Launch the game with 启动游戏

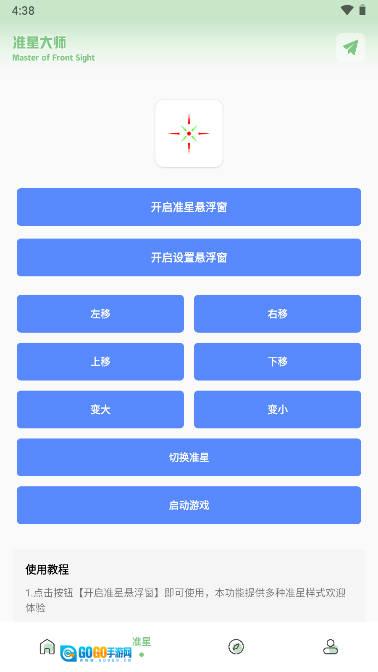pos(189,505)
